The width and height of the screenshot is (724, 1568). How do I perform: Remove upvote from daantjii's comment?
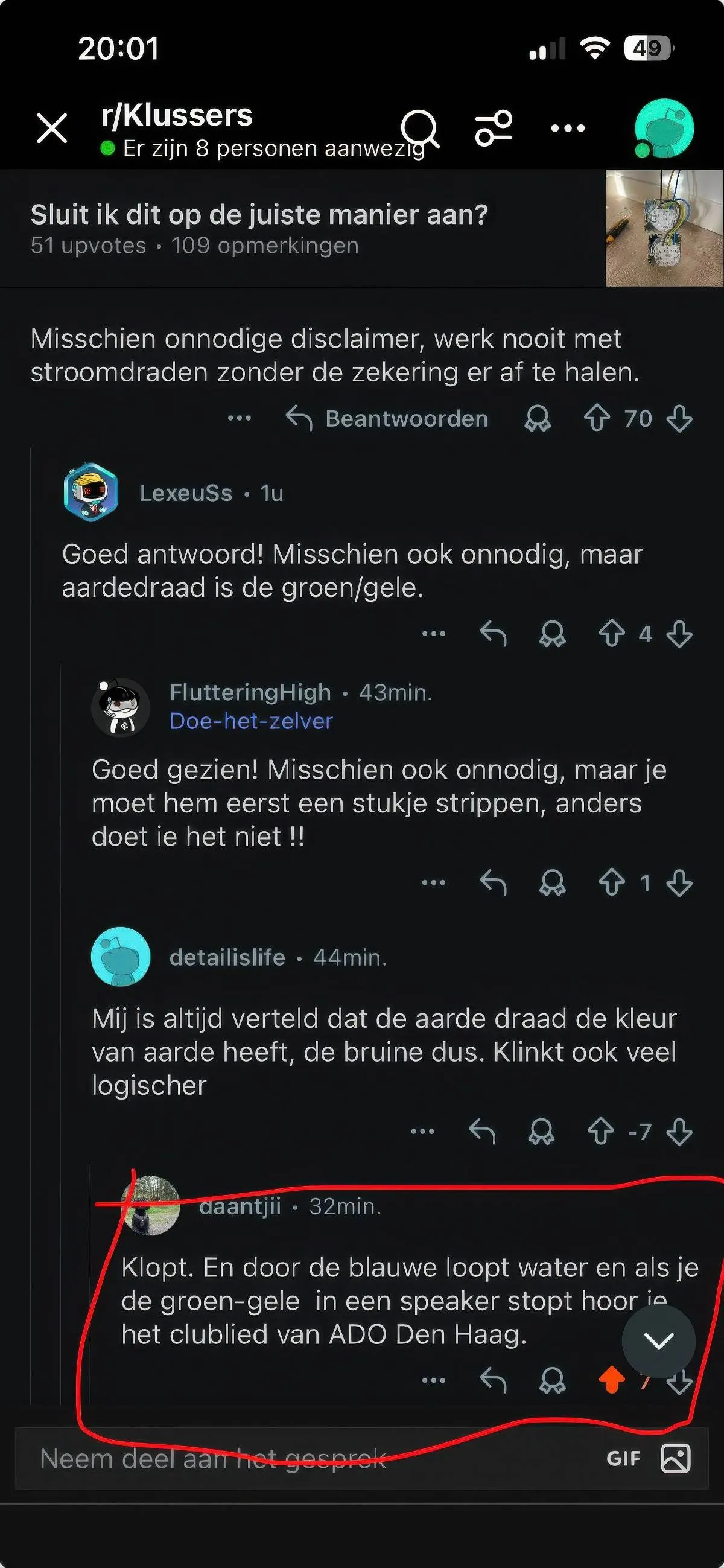[611, 1380]
